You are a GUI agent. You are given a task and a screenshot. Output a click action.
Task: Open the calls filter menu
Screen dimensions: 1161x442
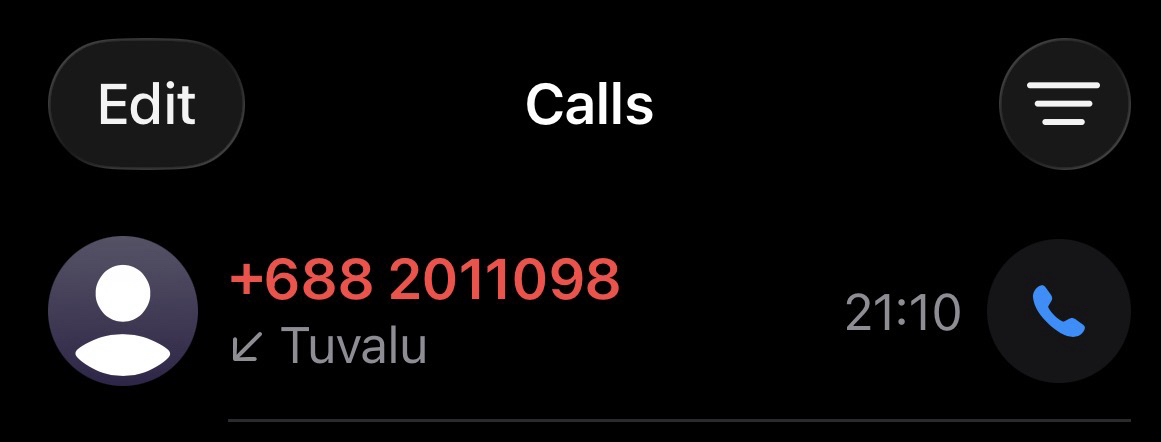click(x=1064, y=104)
